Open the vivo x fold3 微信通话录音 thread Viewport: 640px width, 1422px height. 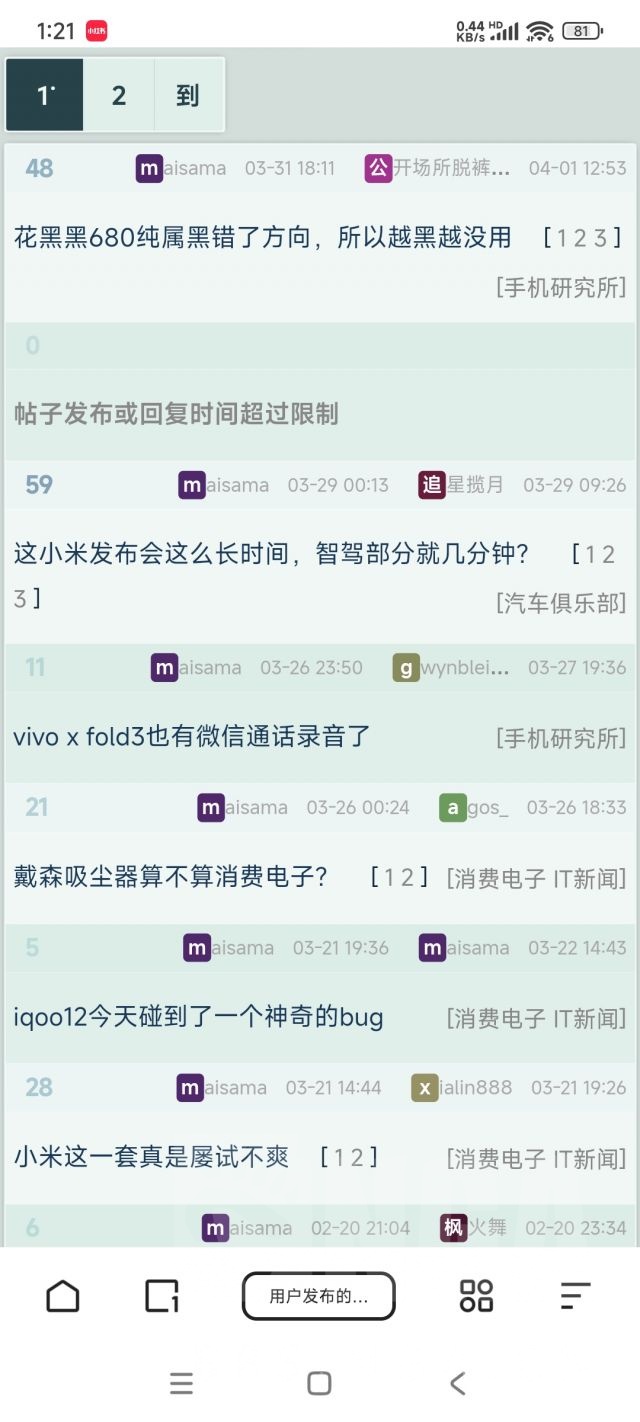192,738
